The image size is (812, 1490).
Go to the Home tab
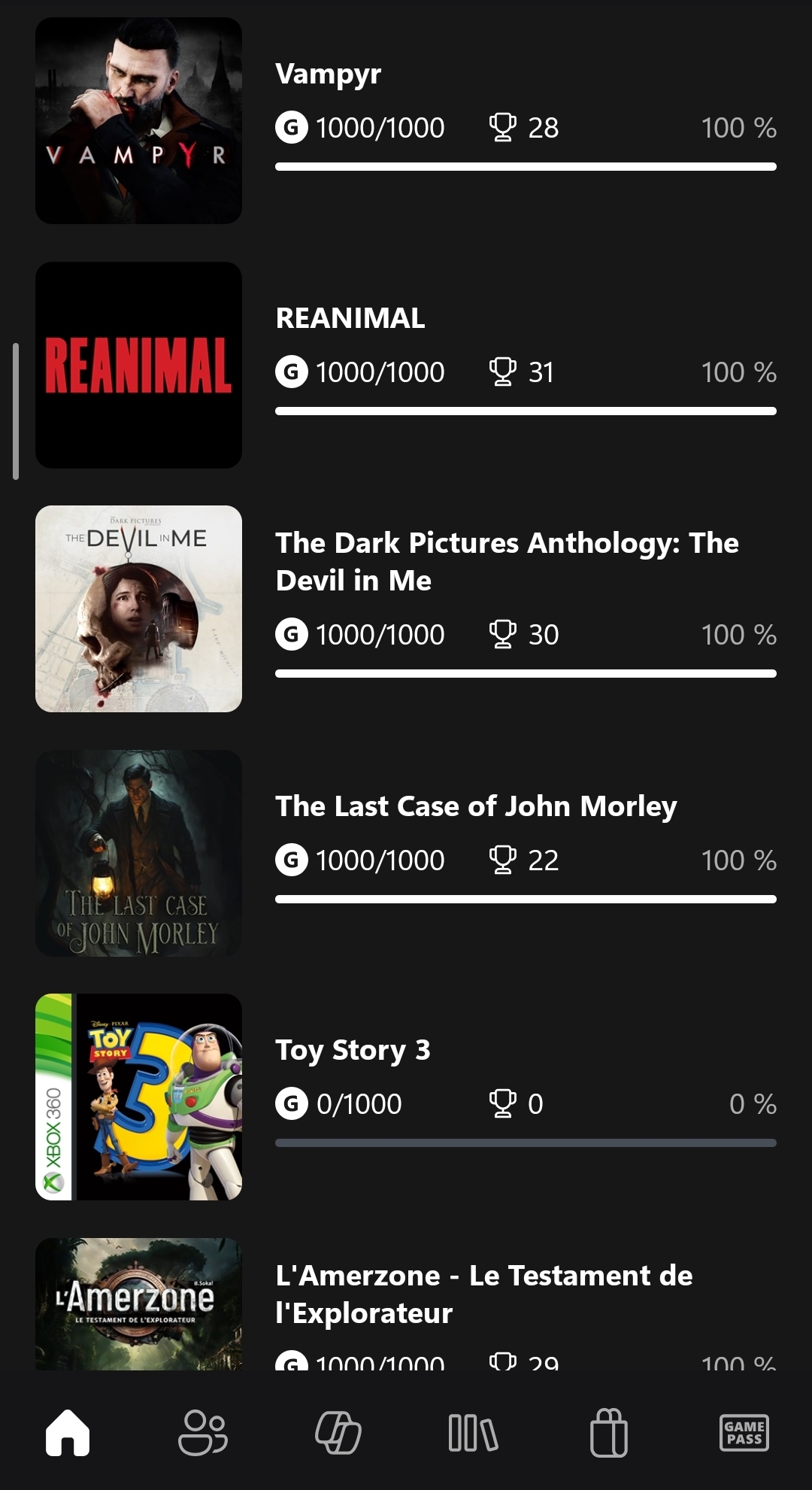[68, 1433]
